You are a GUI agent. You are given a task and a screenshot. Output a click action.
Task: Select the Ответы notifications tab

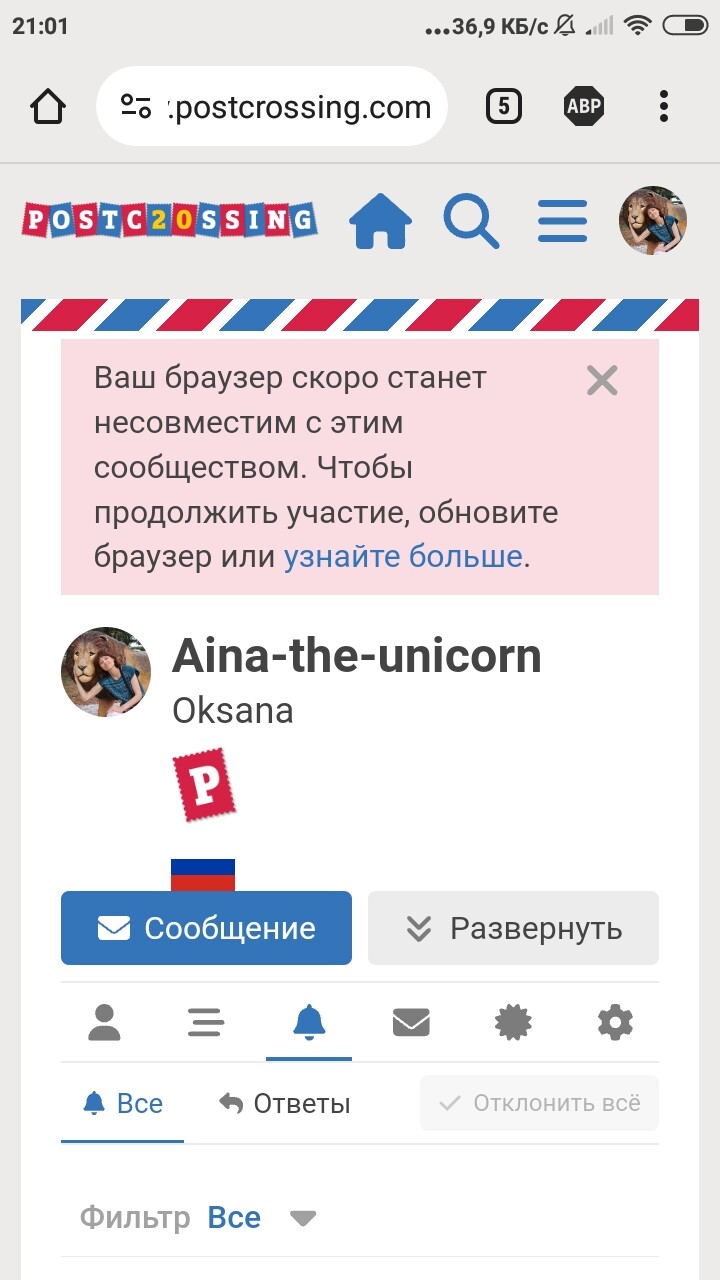click(x=285, y=1104)
